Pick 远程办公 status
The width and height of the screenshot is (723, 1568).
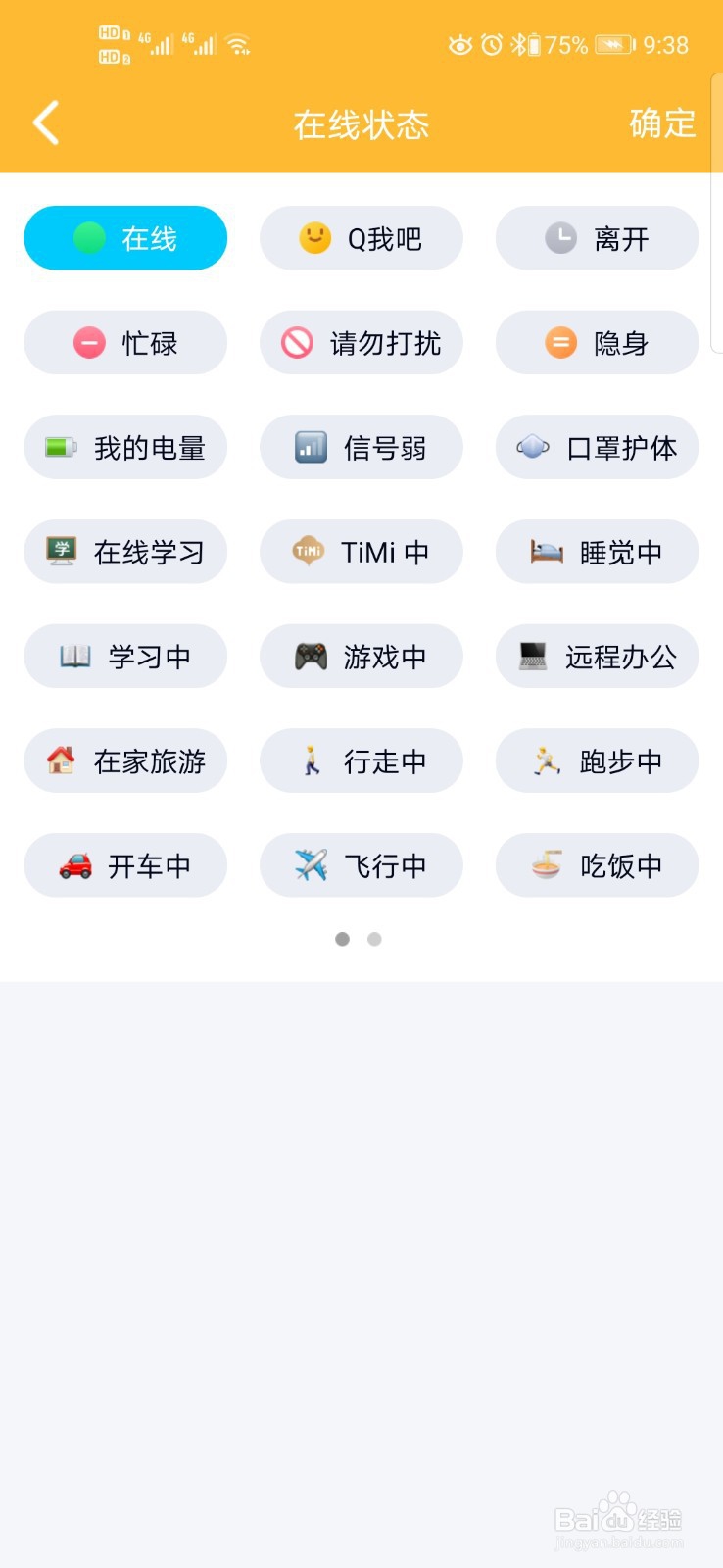pos(598,657)
